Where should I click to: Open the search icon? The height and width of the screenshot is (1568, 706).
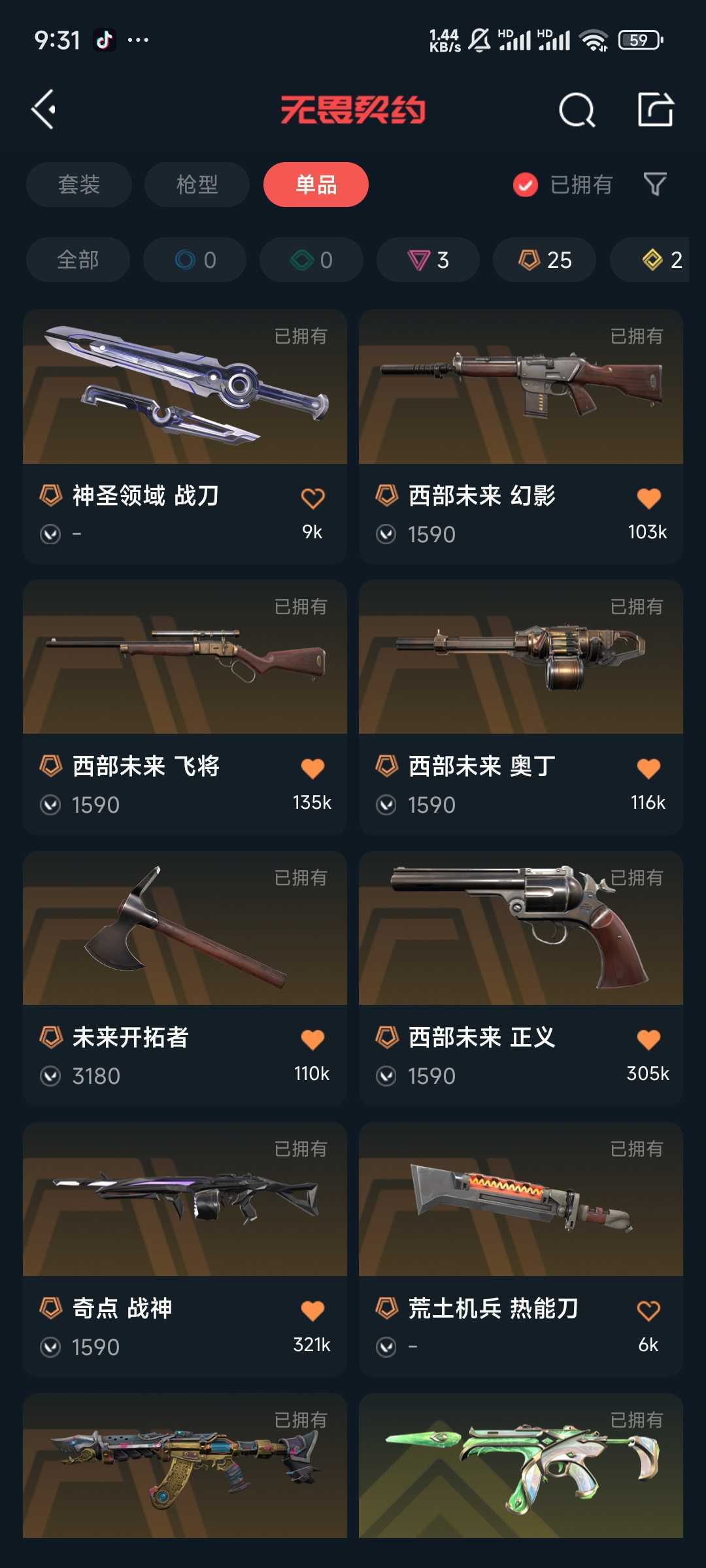click(x=577, y=109)
